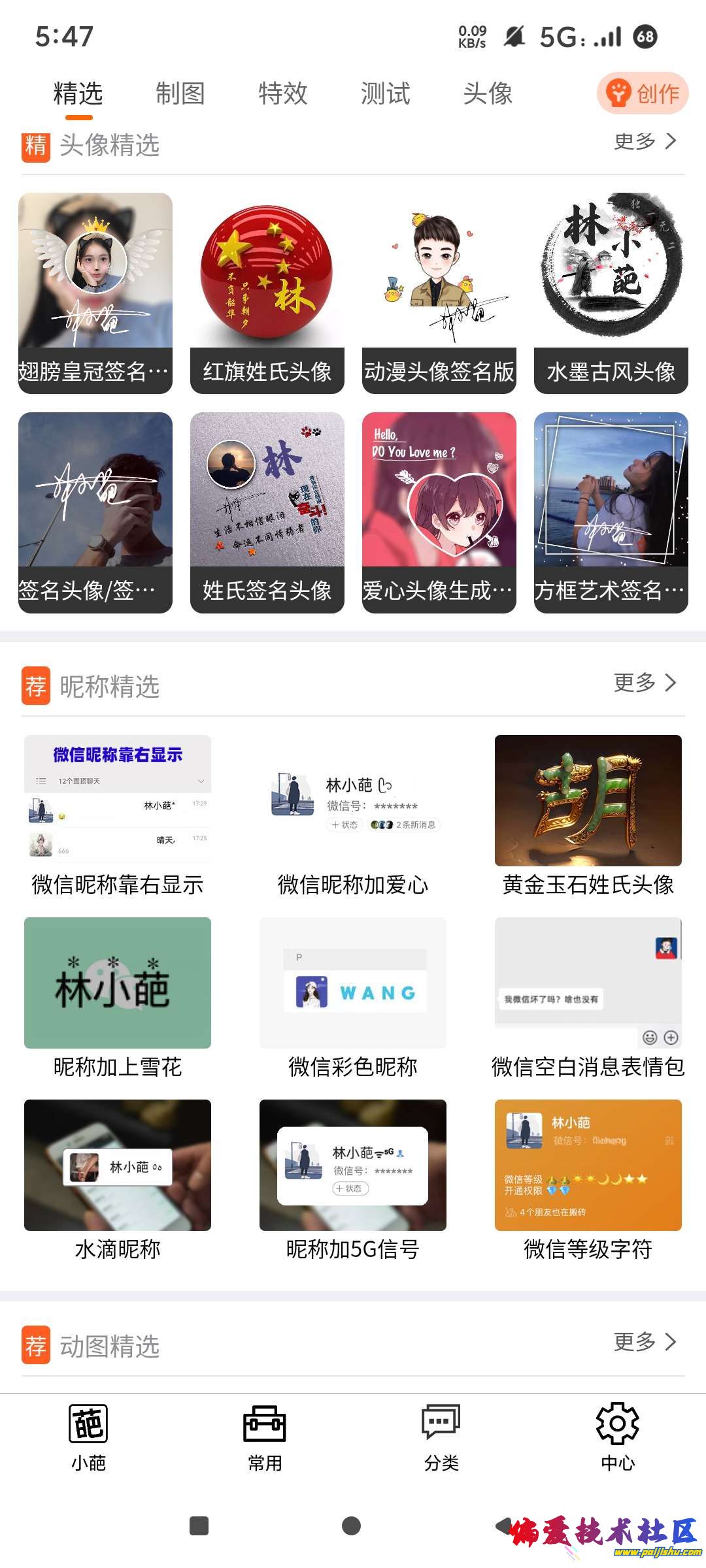Image resolution: width=706 pixels, height=1568 pixels.
Task: Choose 微信等级字符 card
Action: point(588,1179)
